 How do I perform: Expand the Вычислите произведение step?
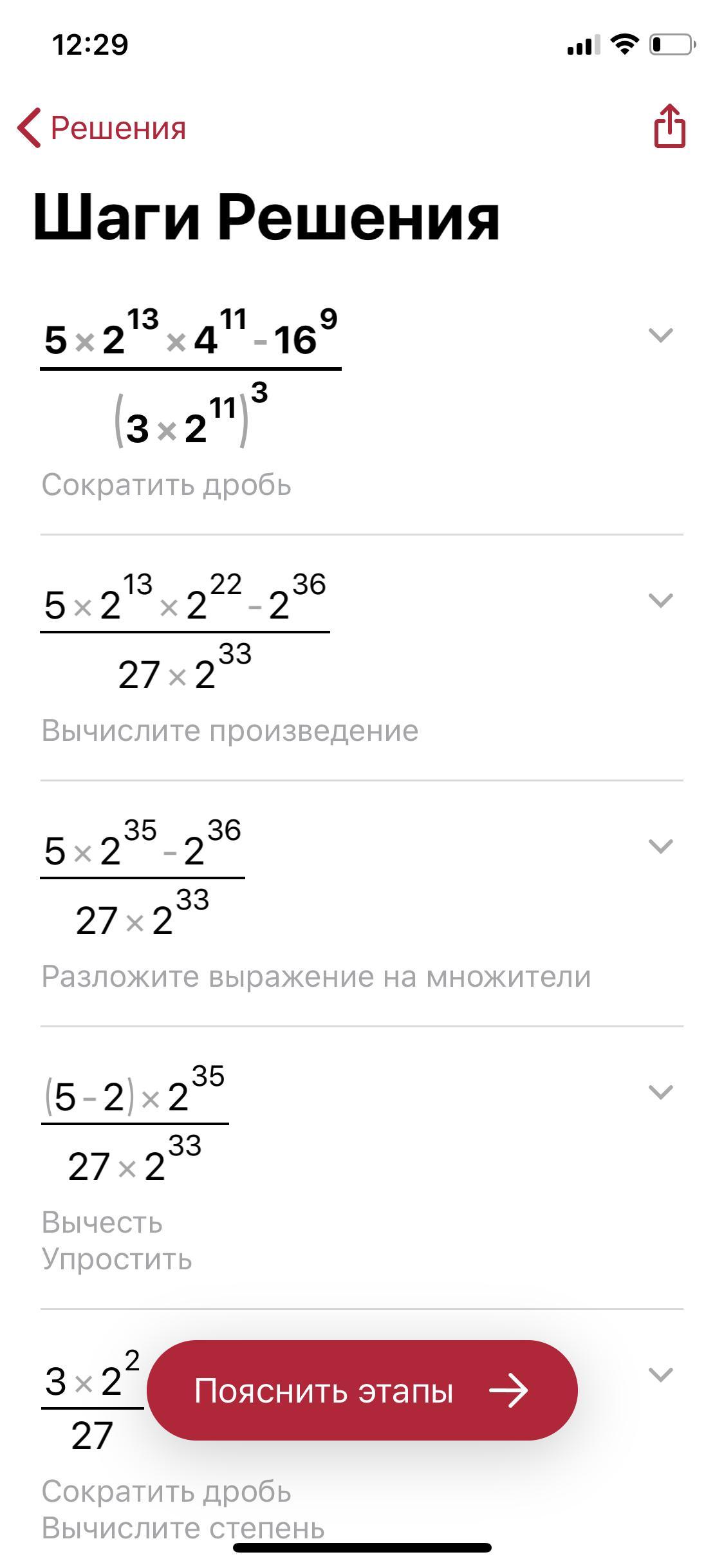(660, 601)
